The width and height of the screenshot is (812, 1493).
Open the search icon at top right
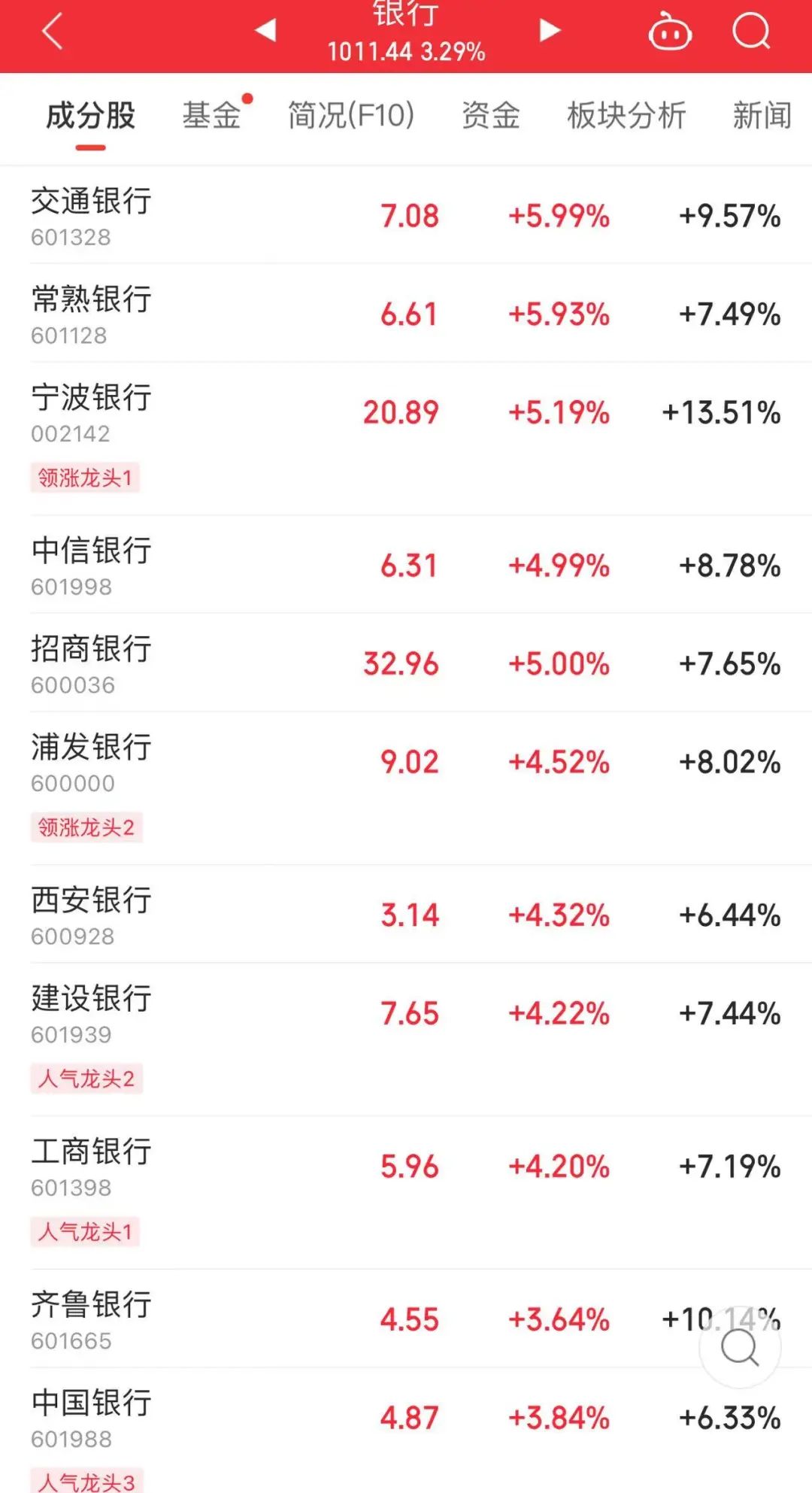pyautogui.click(x=750, y=32)
